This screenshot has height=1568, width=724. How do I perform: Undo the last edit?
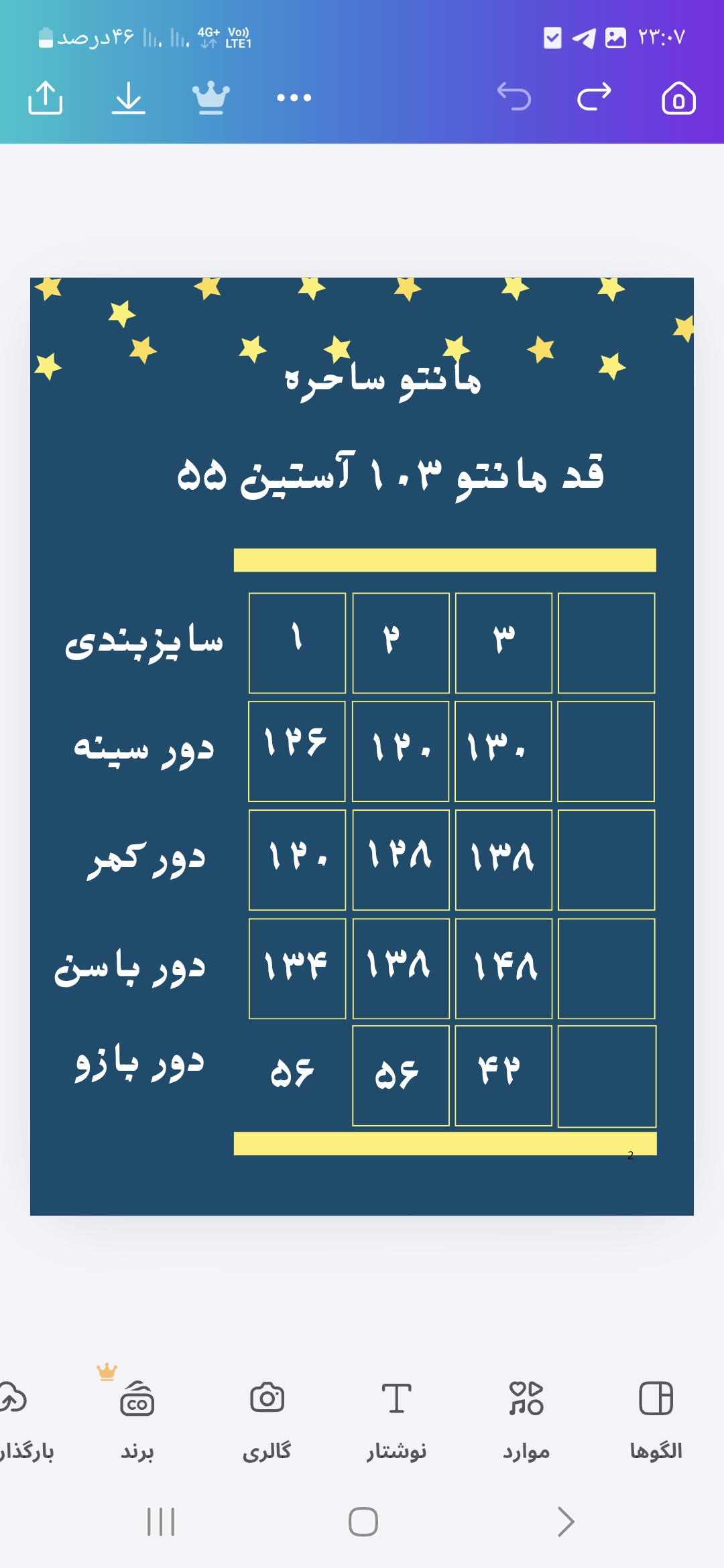pyautogui.click(x=514, y=97)
